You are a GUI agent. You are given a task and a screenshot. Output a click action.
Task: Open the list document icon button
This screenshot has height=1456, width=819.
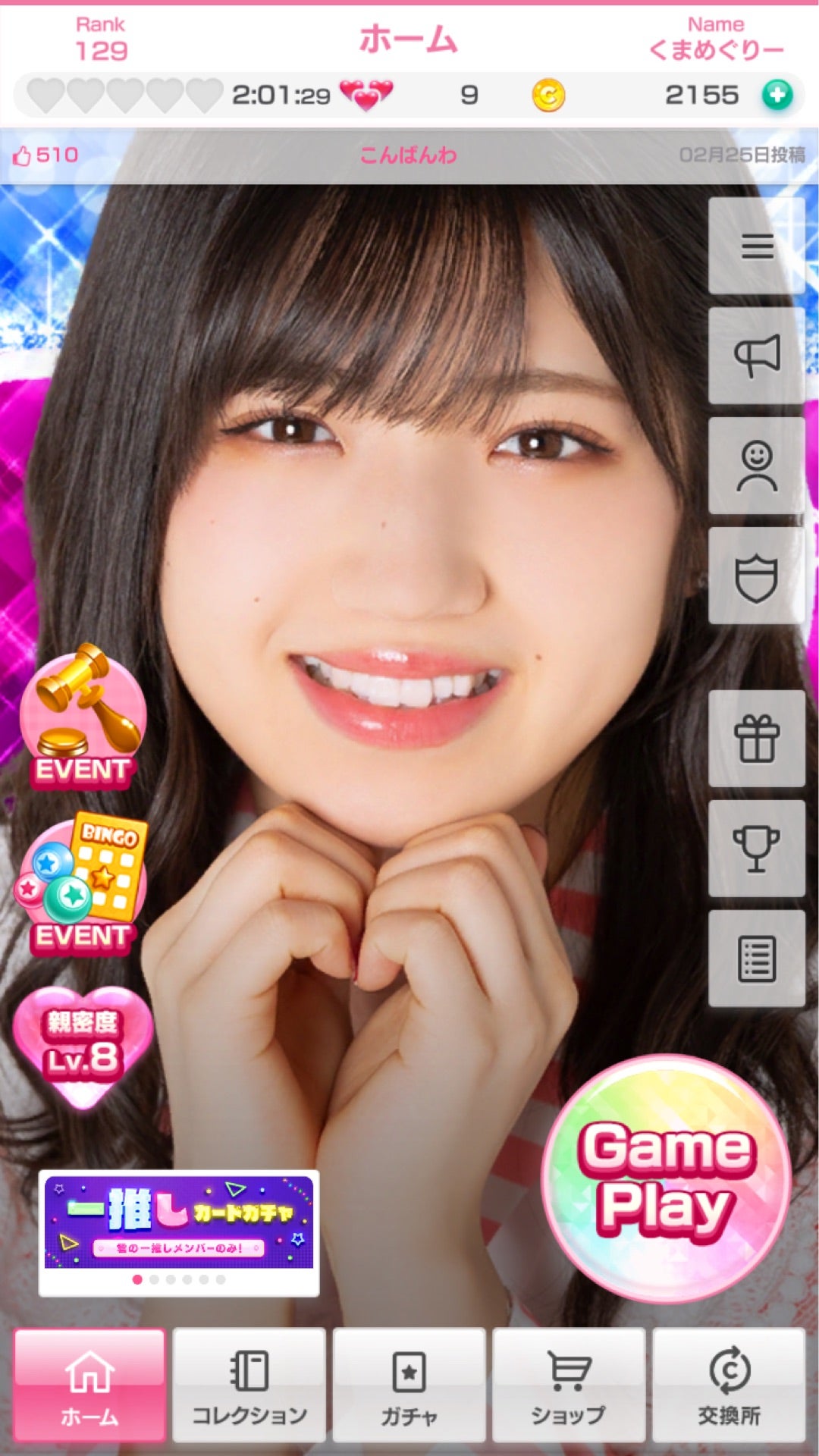[x=756, y=959]
